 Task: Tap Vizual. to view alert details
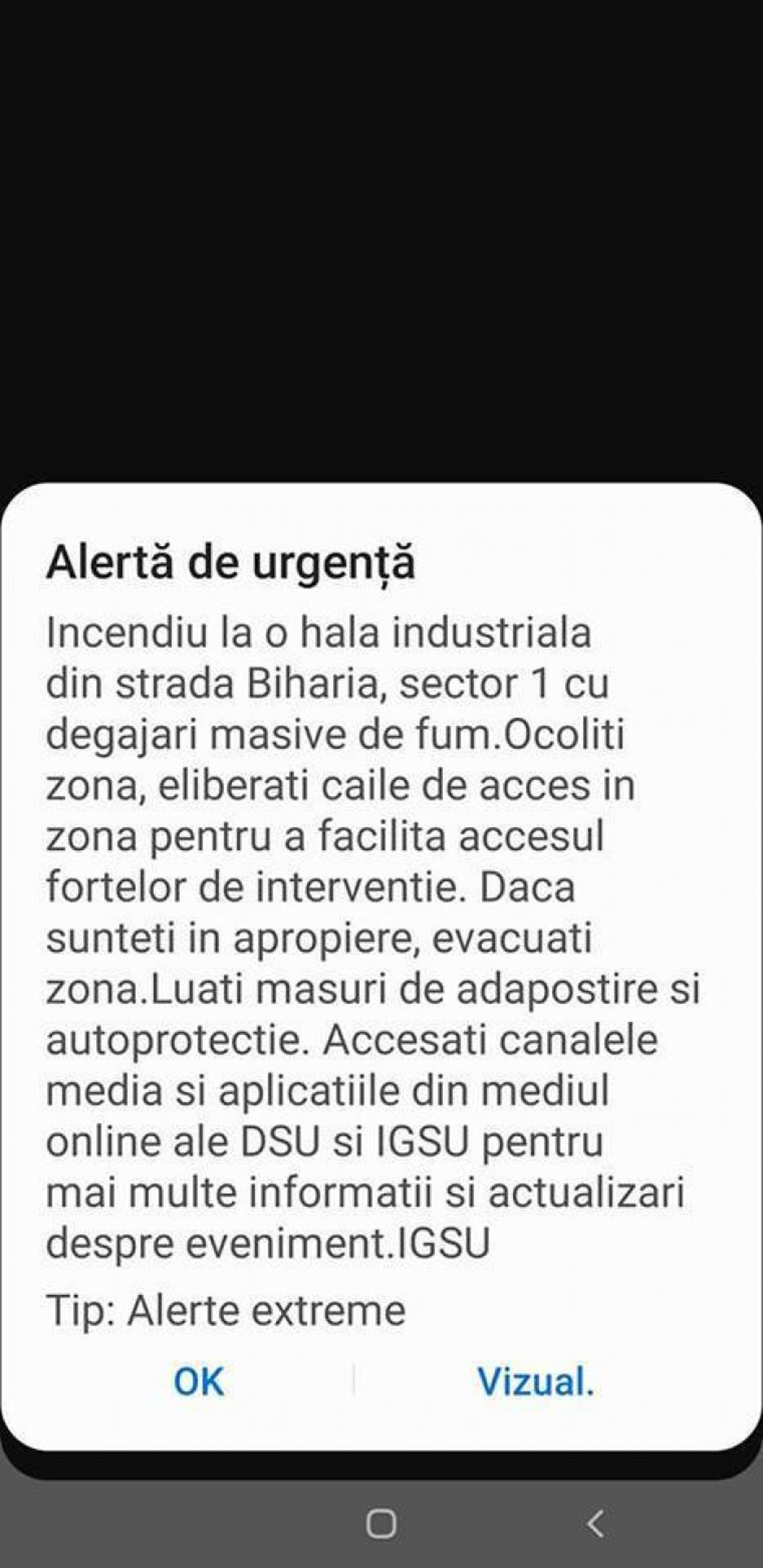[535, 1381]
